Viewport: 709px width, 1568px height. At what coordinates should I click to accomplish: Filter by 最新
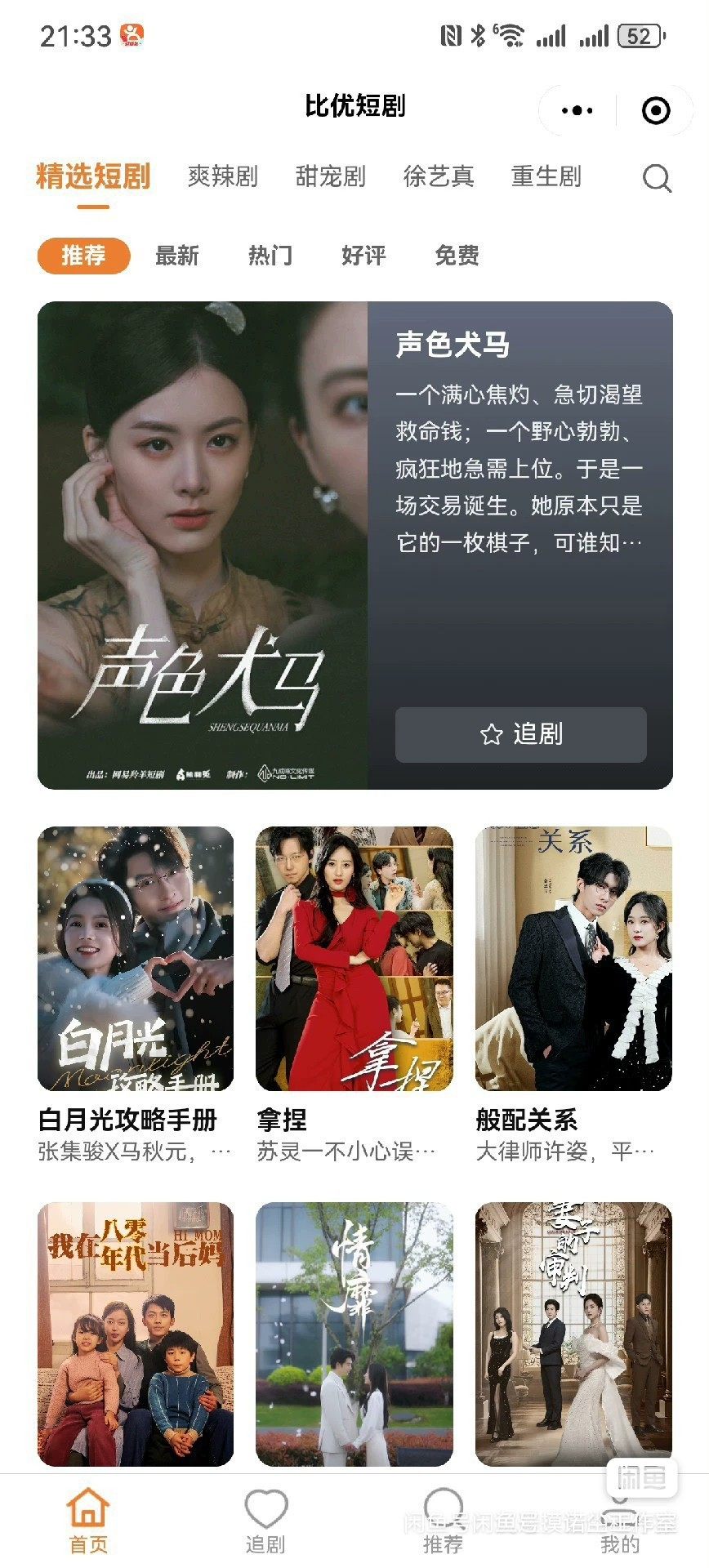click(x=177, y=256)
